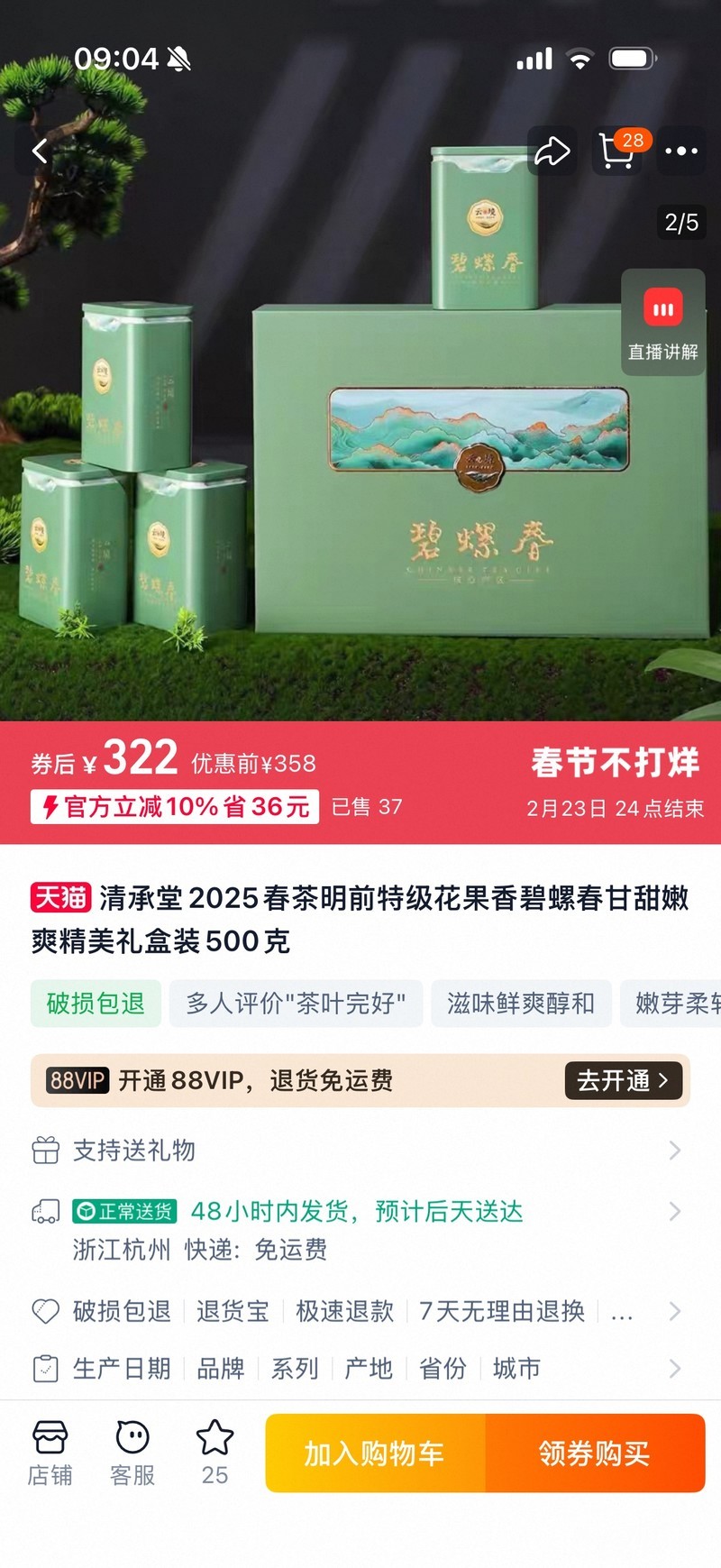Tap 加入购物车 to add to cart
Viewport: 721px width, 1568px height.
click(375, 1453)
